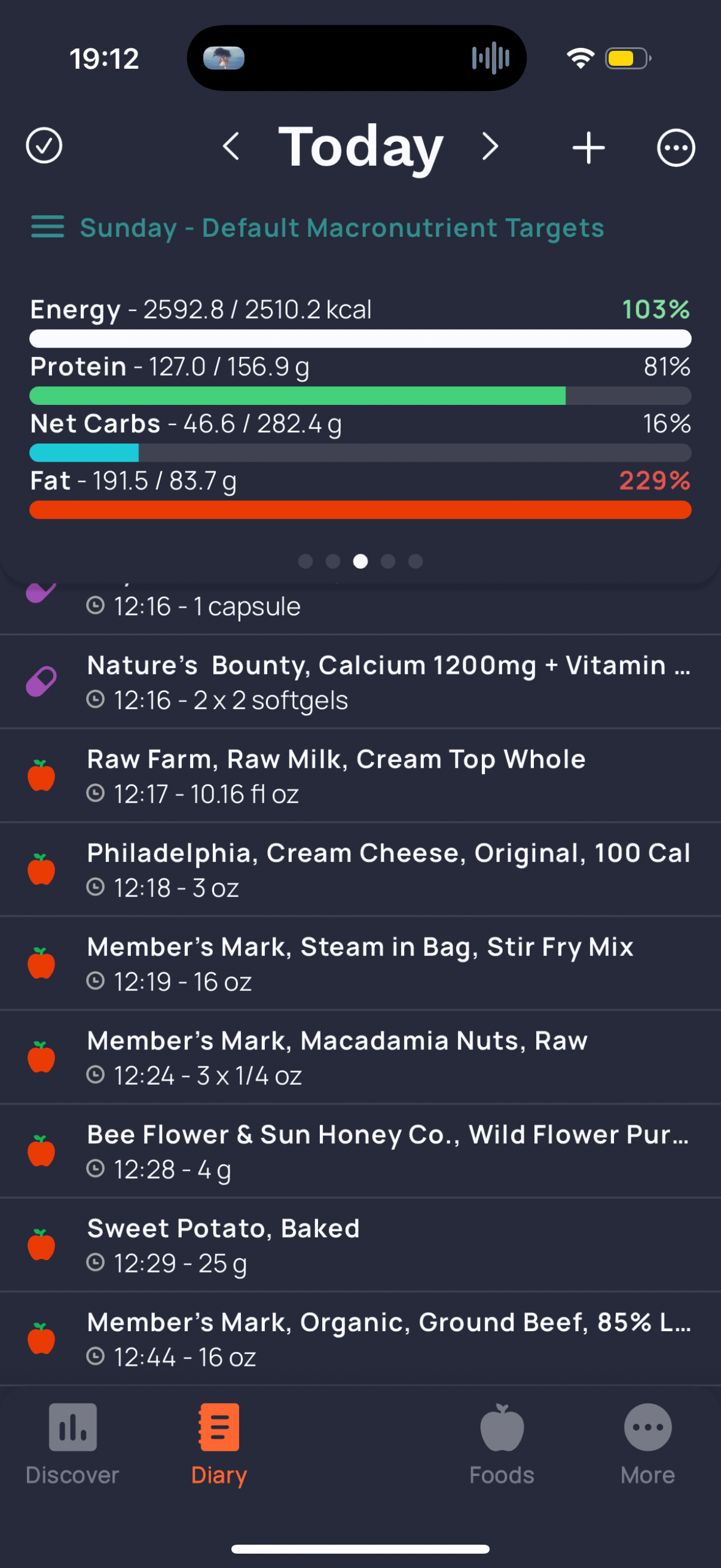Go to the next day

[490, 147]
